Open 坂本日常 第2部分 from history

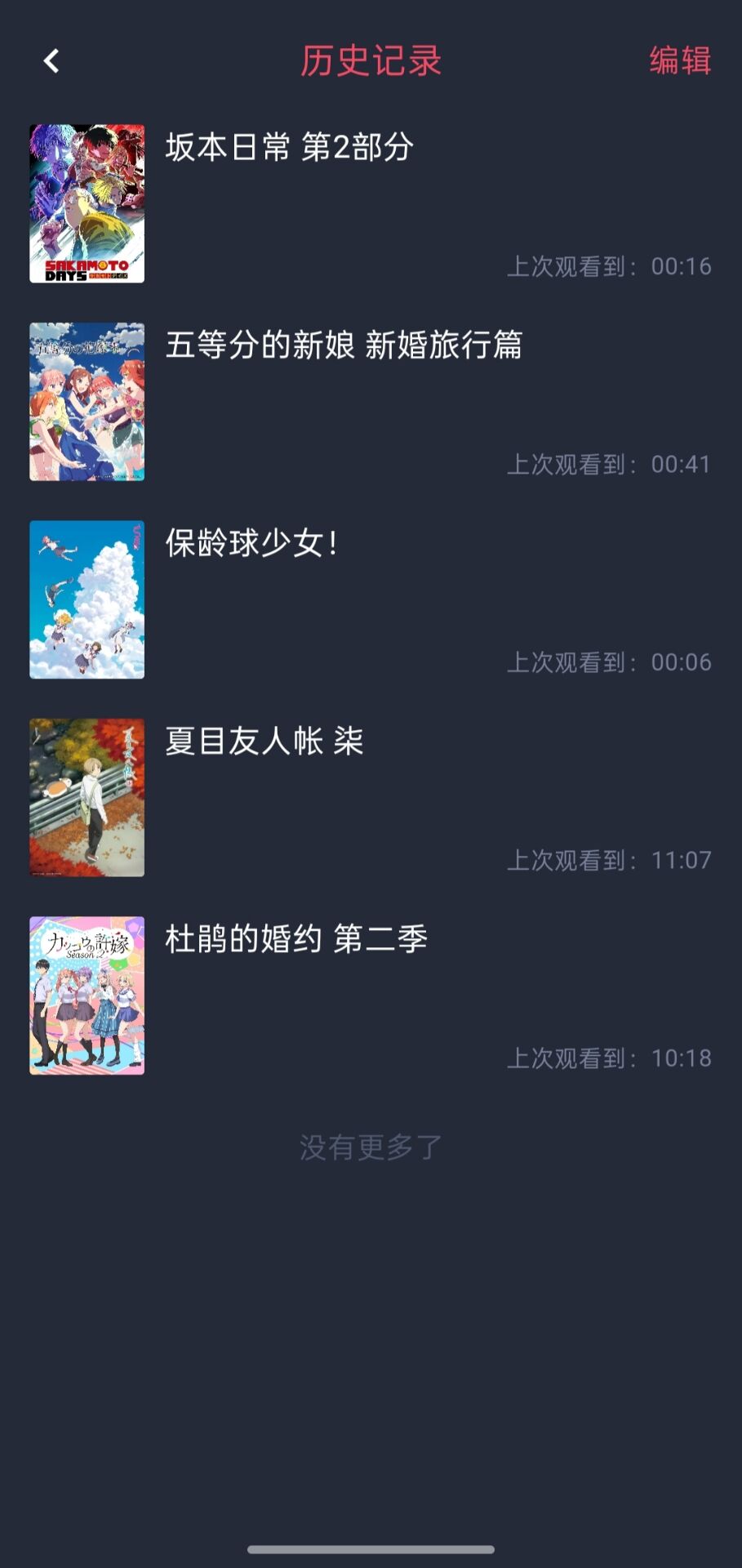point(290,148)
